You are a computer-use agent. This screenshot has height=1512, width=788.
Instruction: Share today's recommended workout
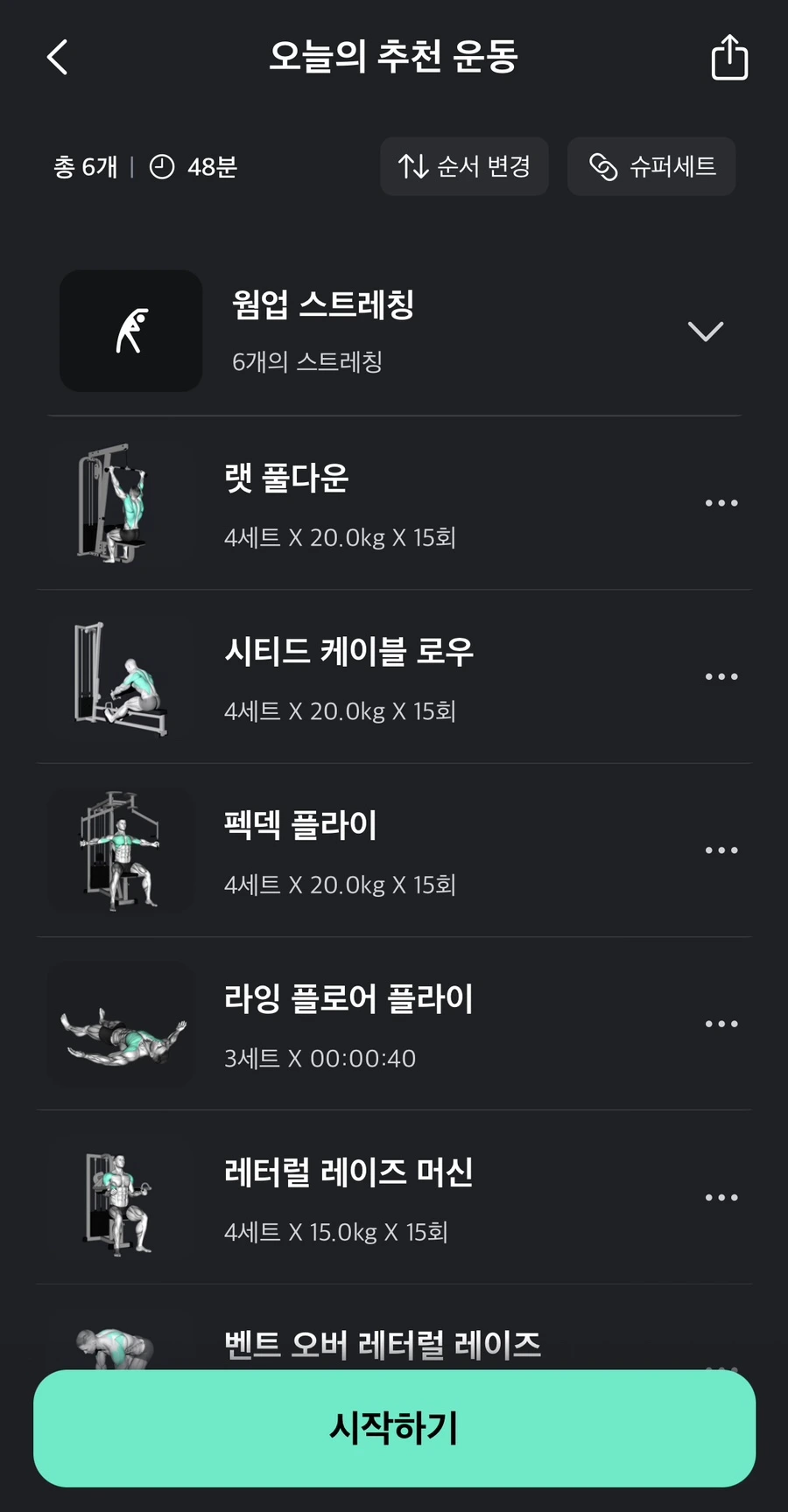point(728,58)
